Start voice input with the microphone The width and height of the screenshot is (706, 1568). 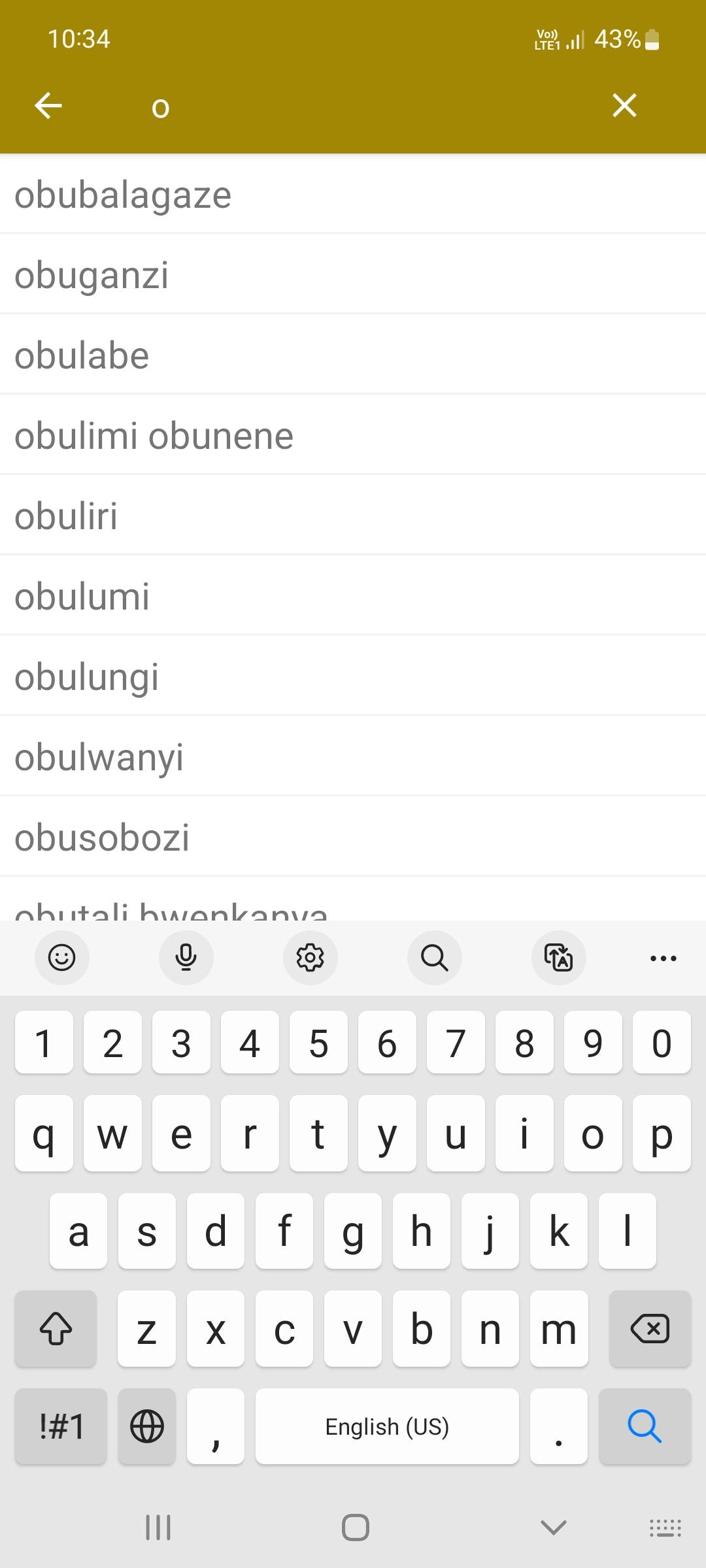(x=186, y=958)
